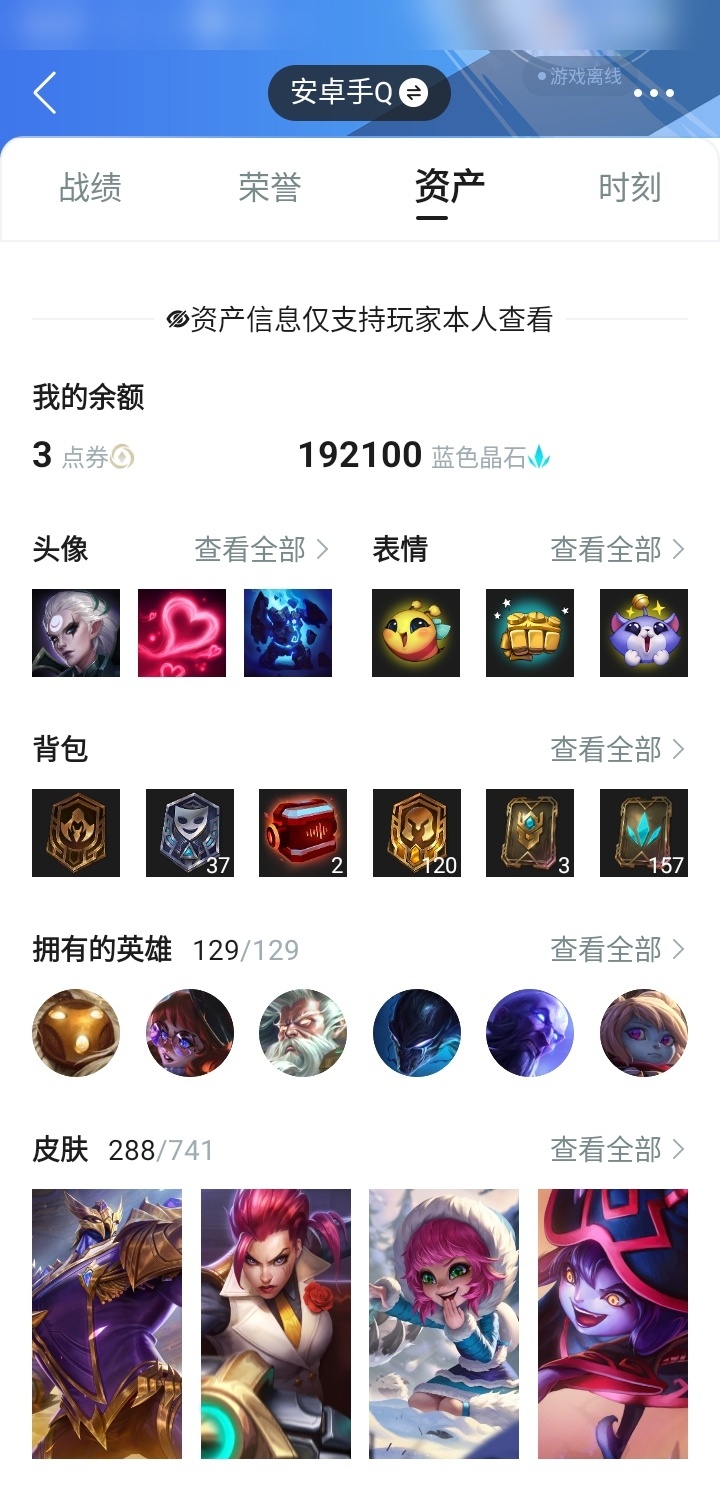
Task: Open the purple gold-armored skin card
Action: tap(107, 1323)
